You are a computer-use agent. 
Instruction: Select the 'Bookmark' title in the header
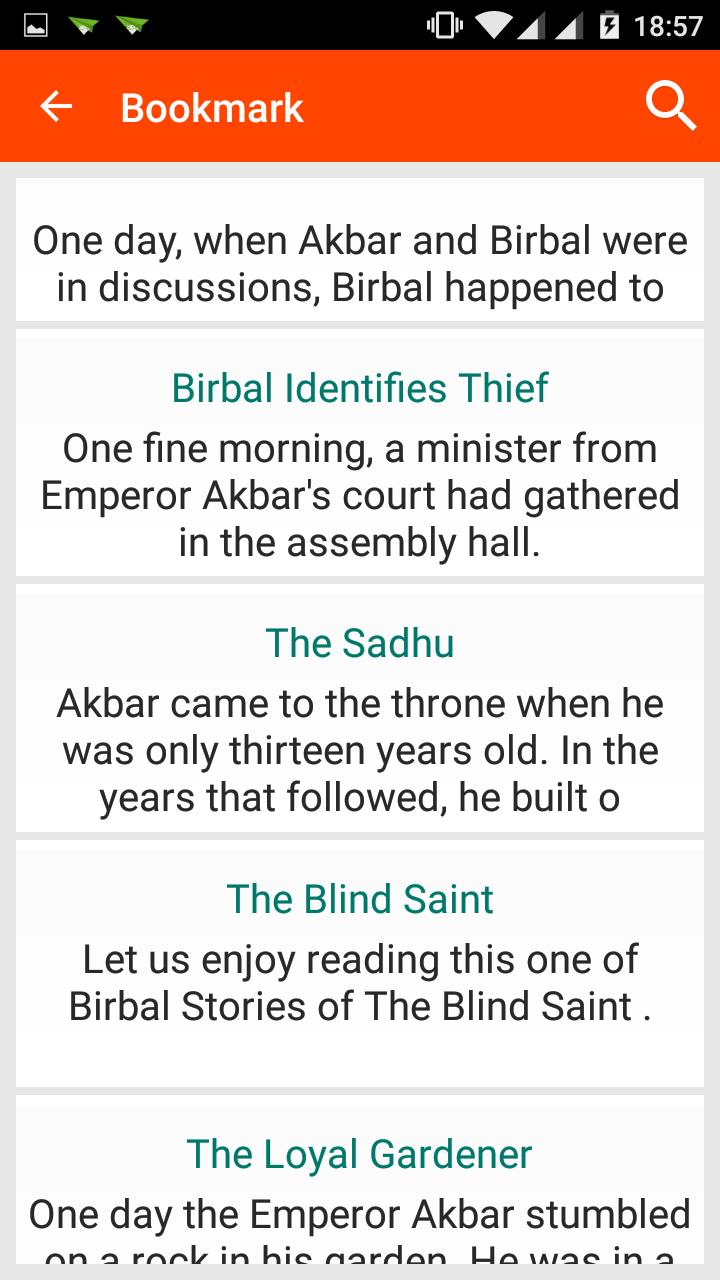pos(210,106)
